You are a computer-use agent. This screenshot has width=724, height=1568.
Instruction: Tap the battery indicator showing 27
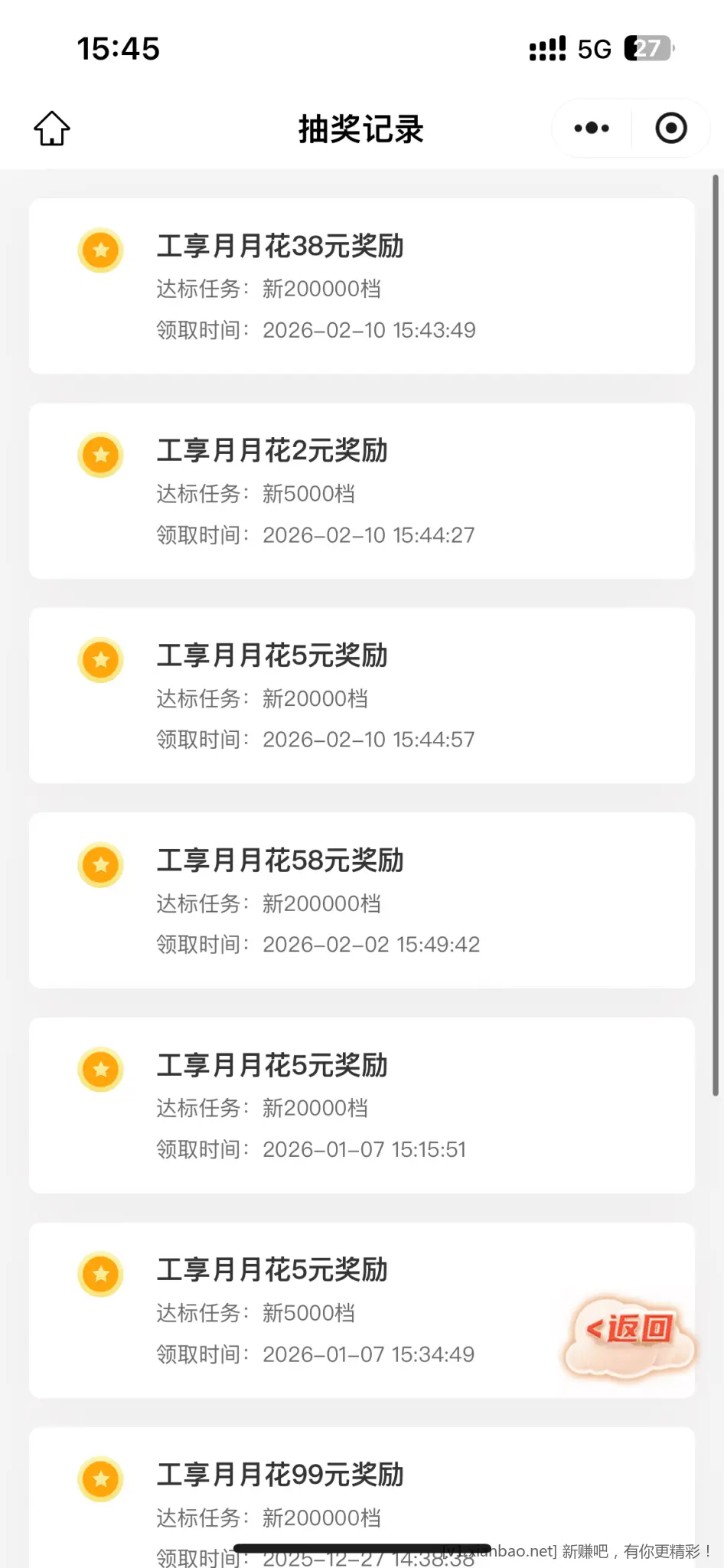647,48
